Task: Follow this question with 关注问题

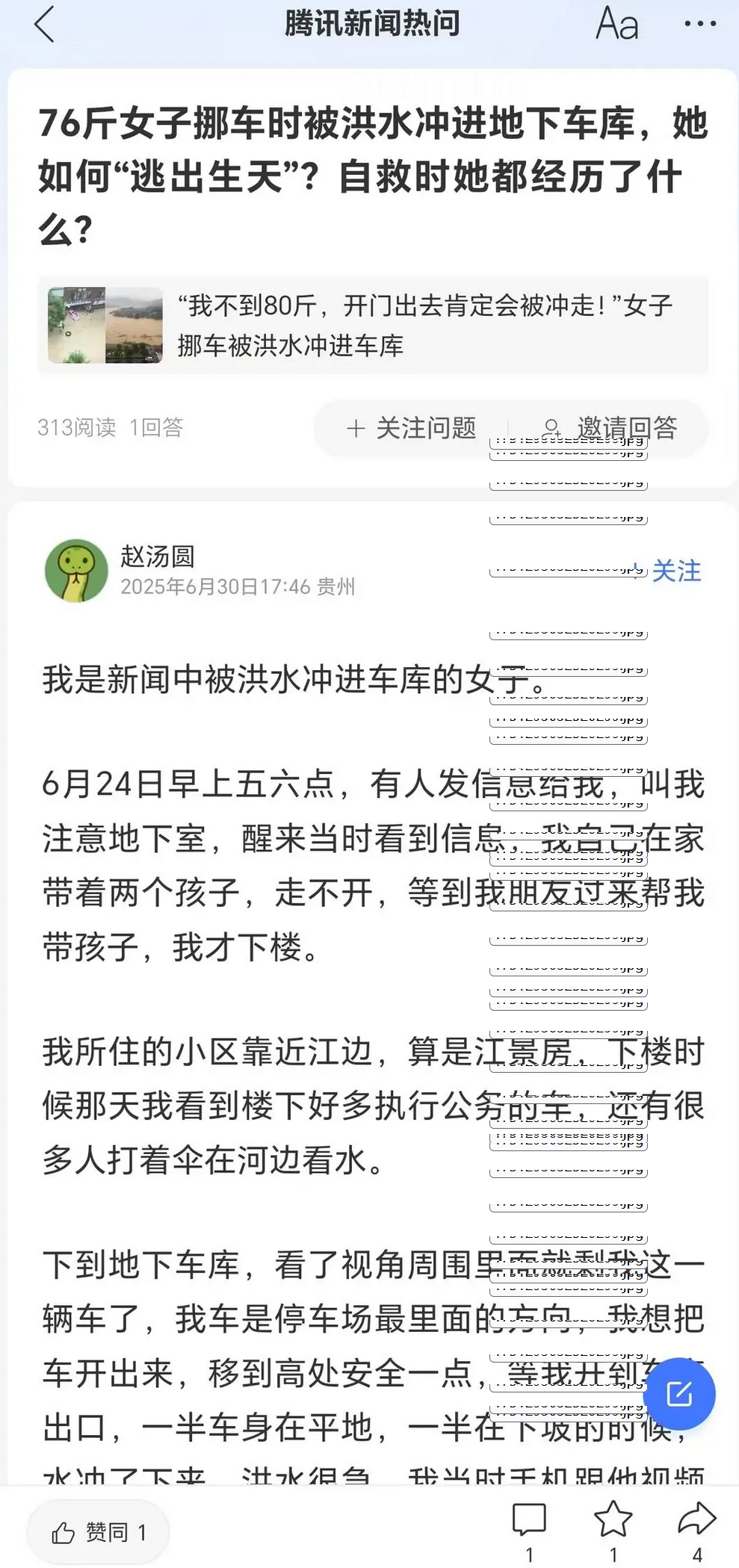Action: (412, 428)
